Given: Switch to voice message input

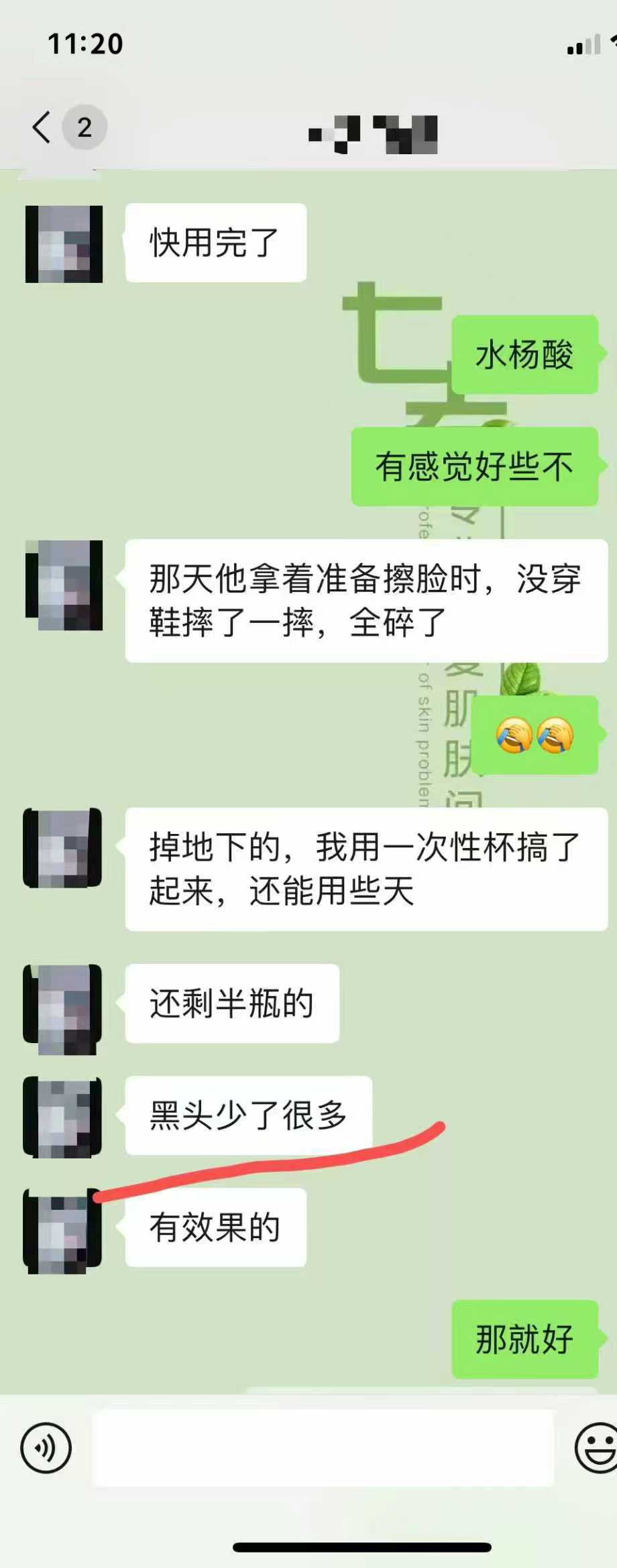Looking at the screenshot, I should (x=46, y=1447).
